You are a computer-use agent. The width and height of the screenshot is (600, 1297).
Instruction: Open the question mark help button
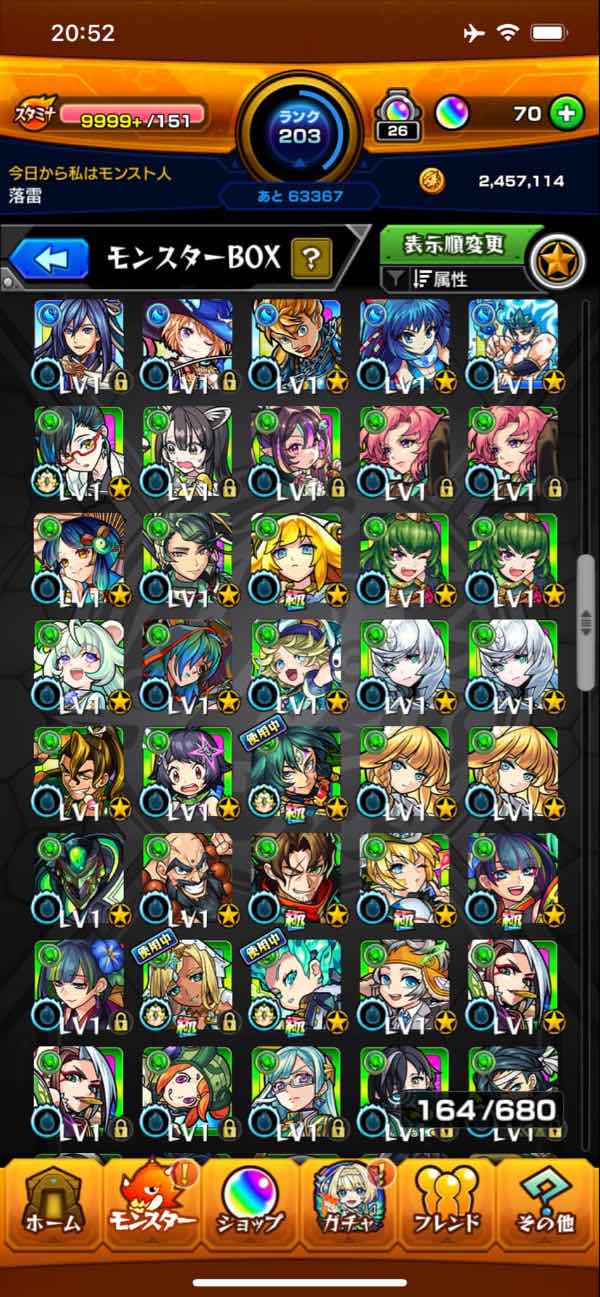click(311, 261)
